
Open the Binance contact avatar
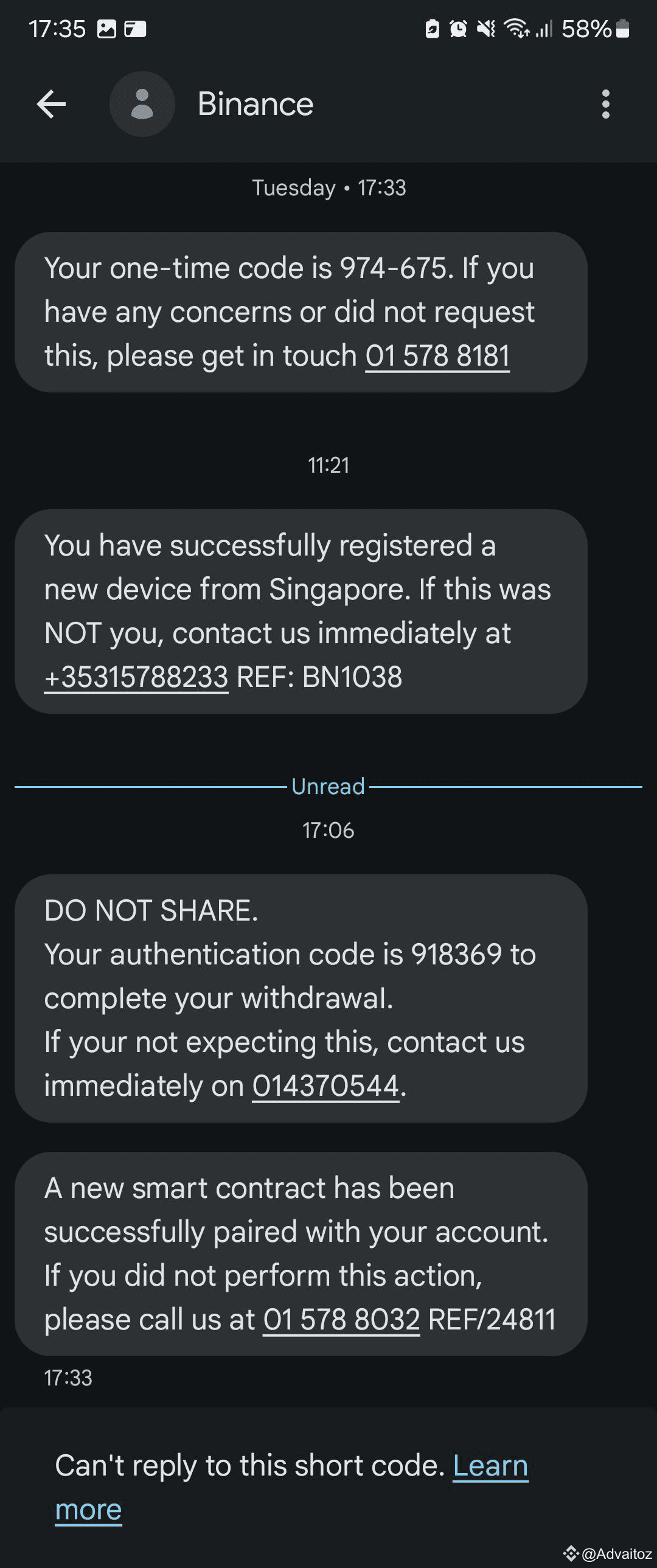(142, 104)
